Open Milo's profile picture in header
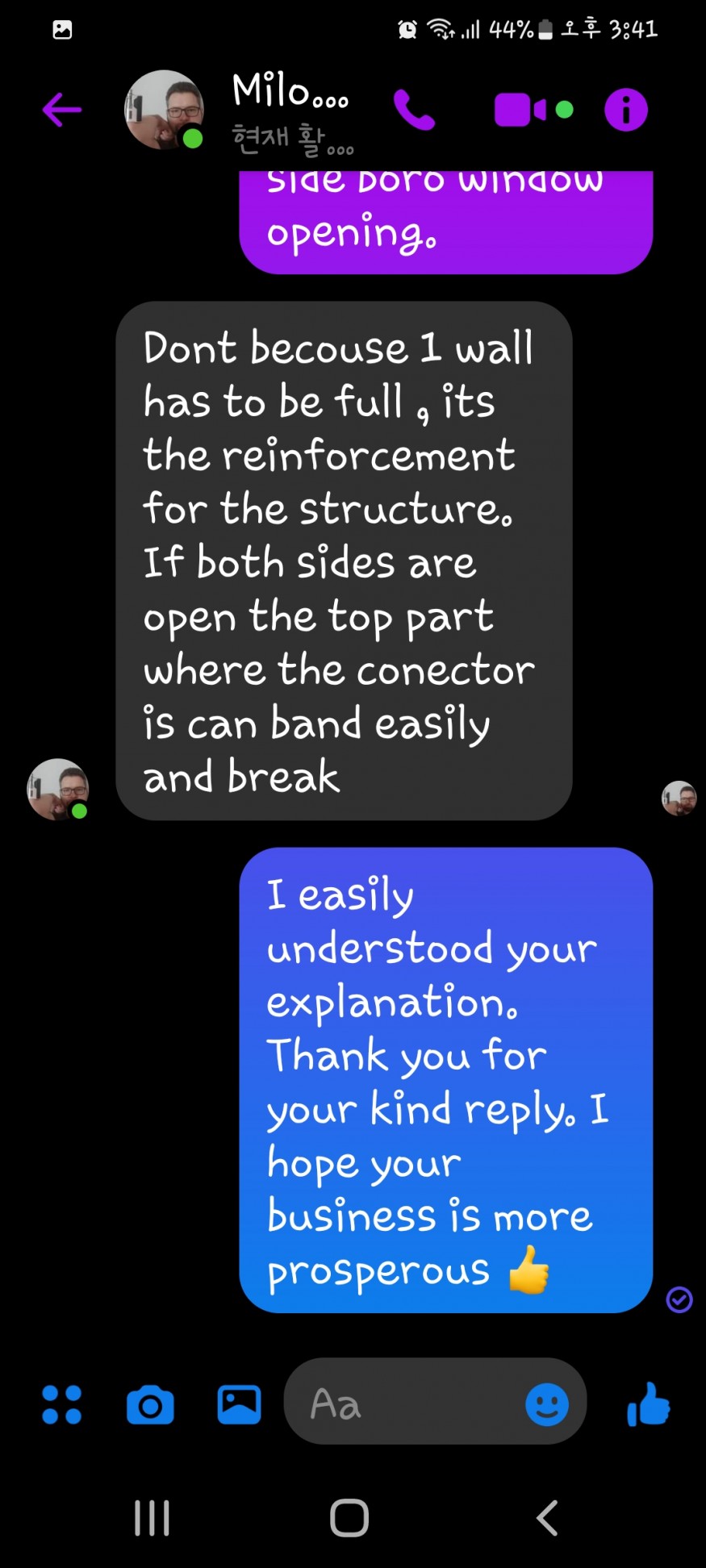The width and height of the screenshot is (706, 1568). point(164,110)
